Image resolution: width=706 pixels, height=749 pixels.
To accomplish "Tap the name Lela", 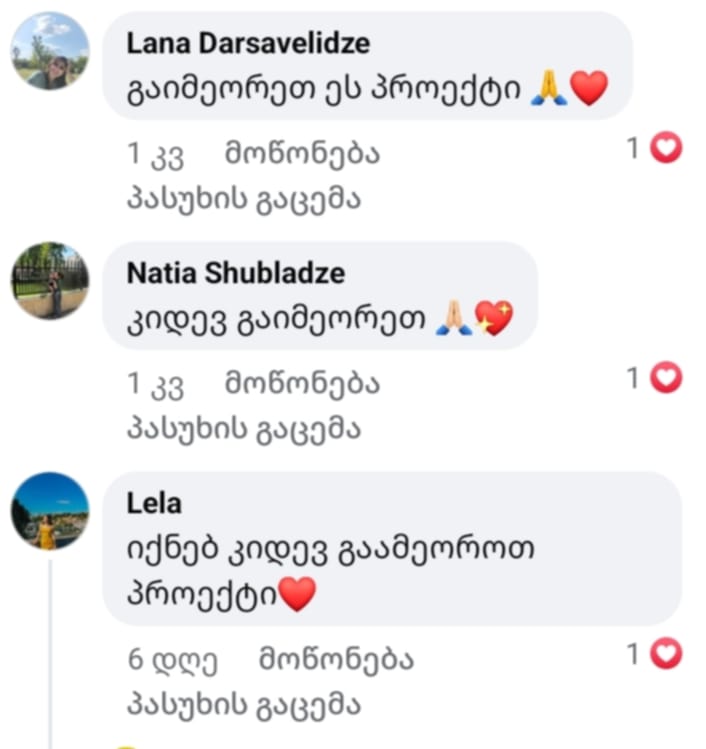I will coord(155,503).
